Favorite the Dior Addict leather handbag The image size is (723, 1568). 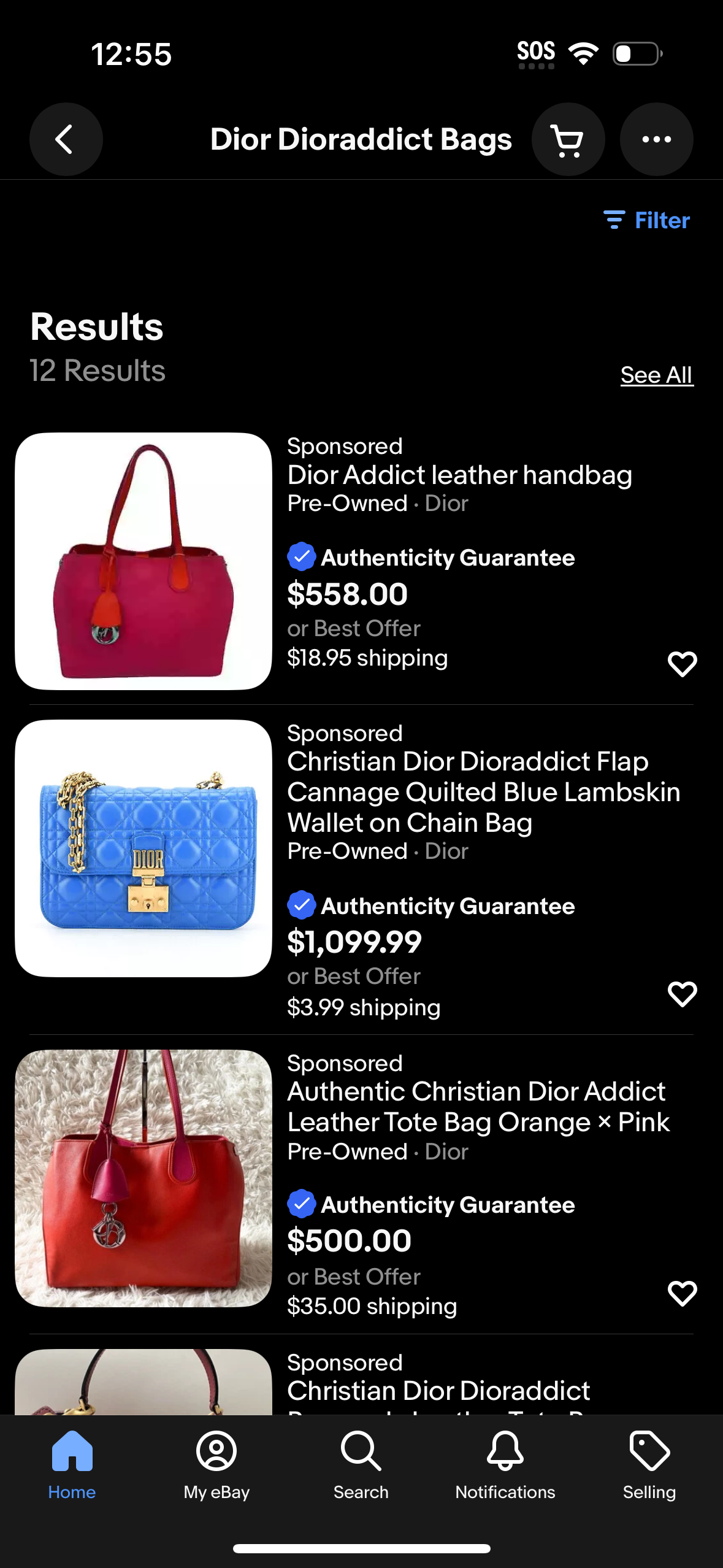coord(682,663)
